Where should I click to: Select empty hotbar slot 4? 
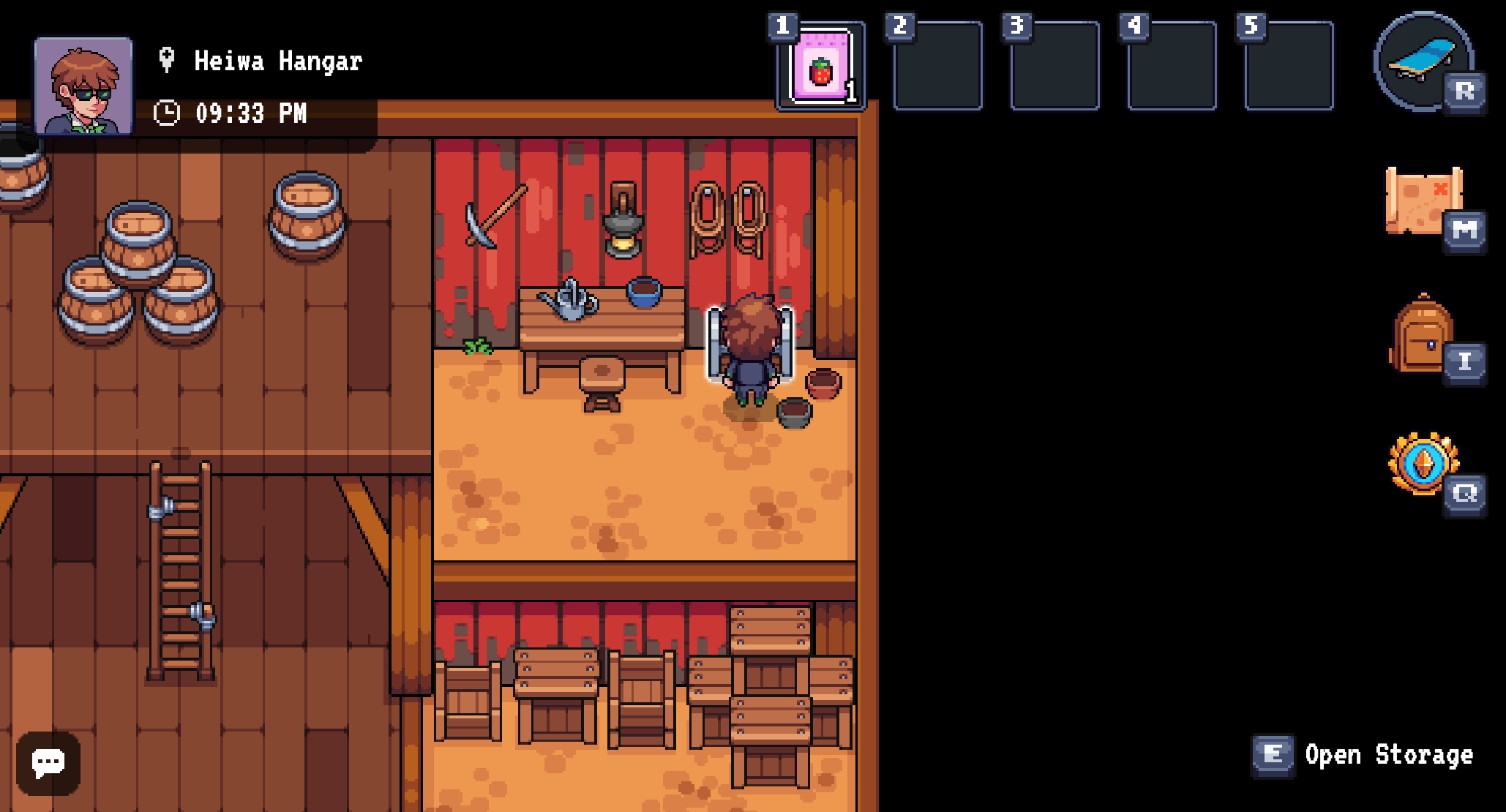coord(1172,67)
